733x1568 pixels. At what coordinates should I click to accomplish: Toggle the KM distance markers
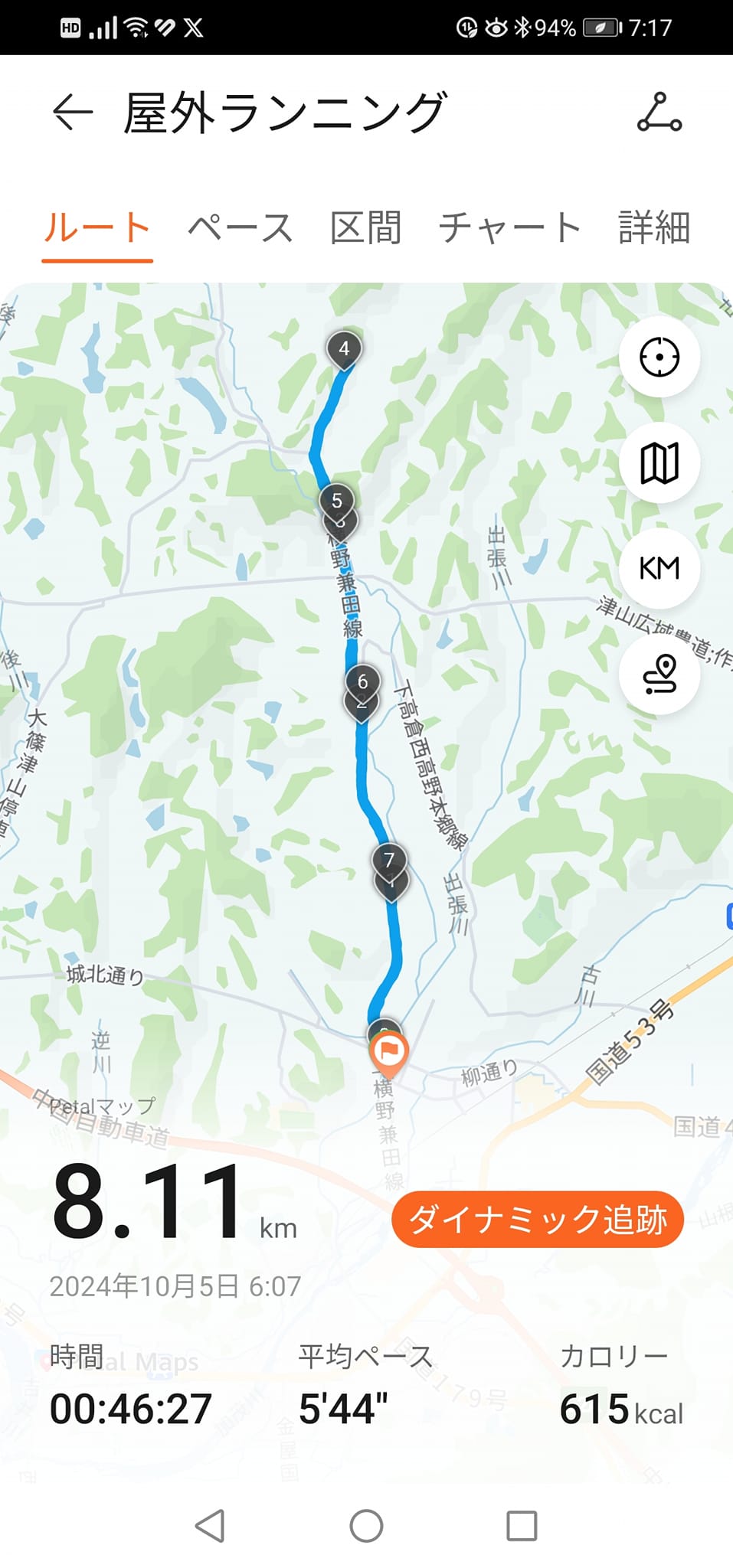click(x=659, y=568)
